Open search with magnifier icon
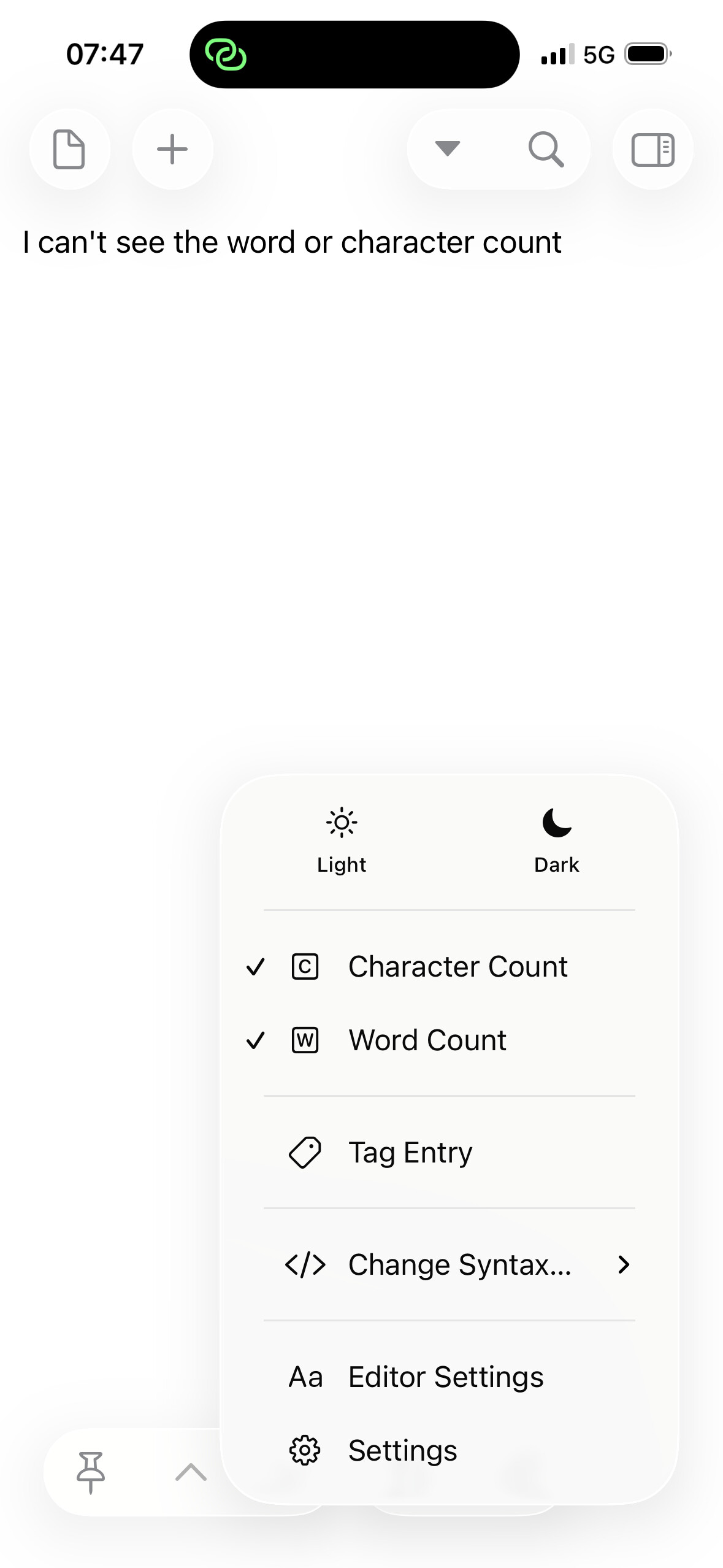This screenshot has width=723, height=1568. pyautogui.click(x=546, y=149)
